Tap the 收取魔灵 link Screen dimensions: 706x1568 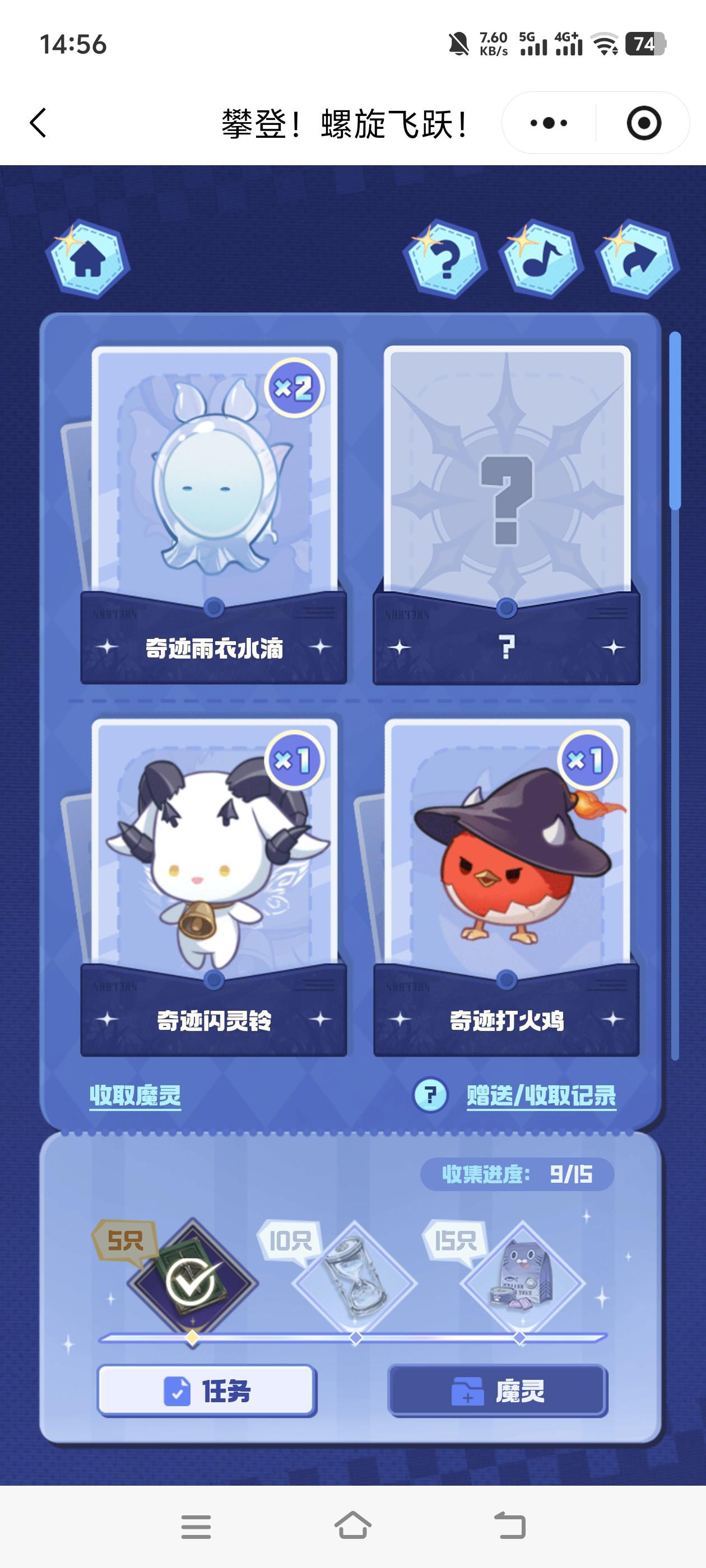click(x=135, y=1096)
